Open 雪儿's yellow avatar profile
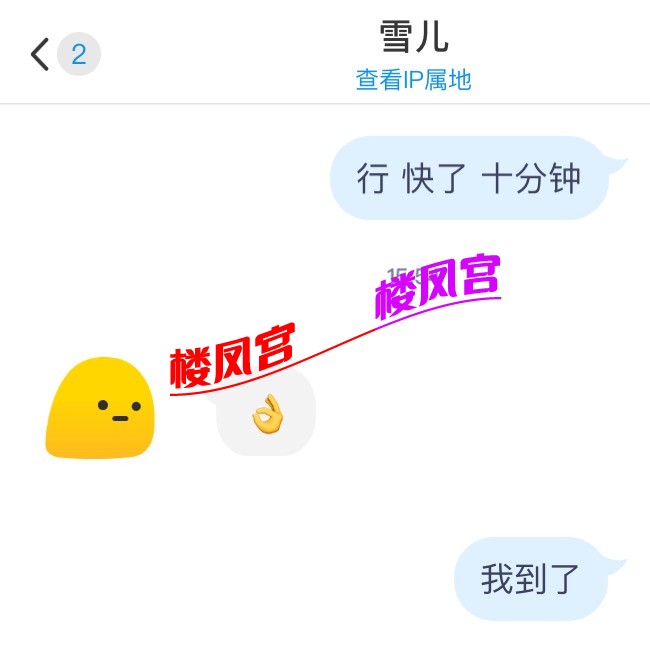 (101, 409)
